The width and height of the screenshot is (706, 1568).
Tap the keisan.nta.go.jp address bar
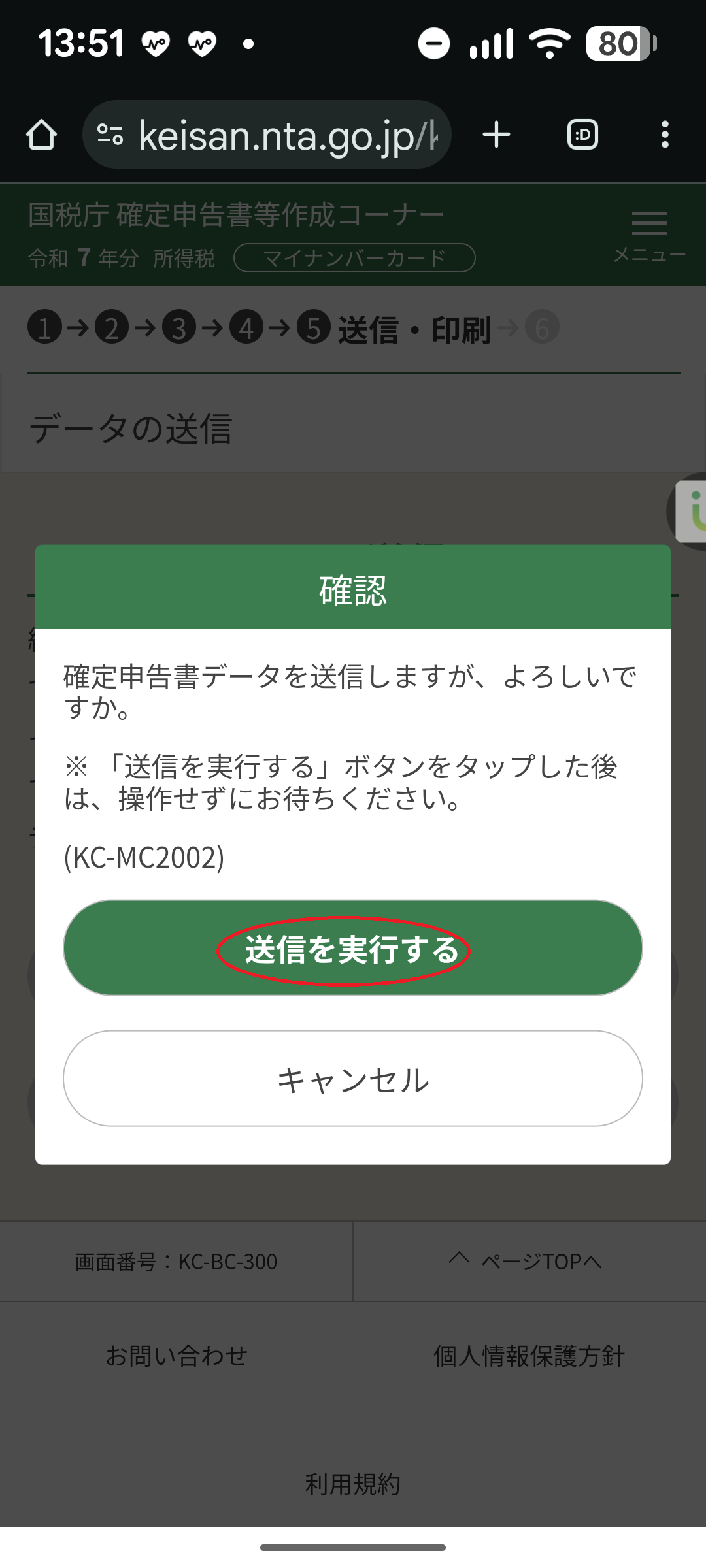(x=275, y=135)
